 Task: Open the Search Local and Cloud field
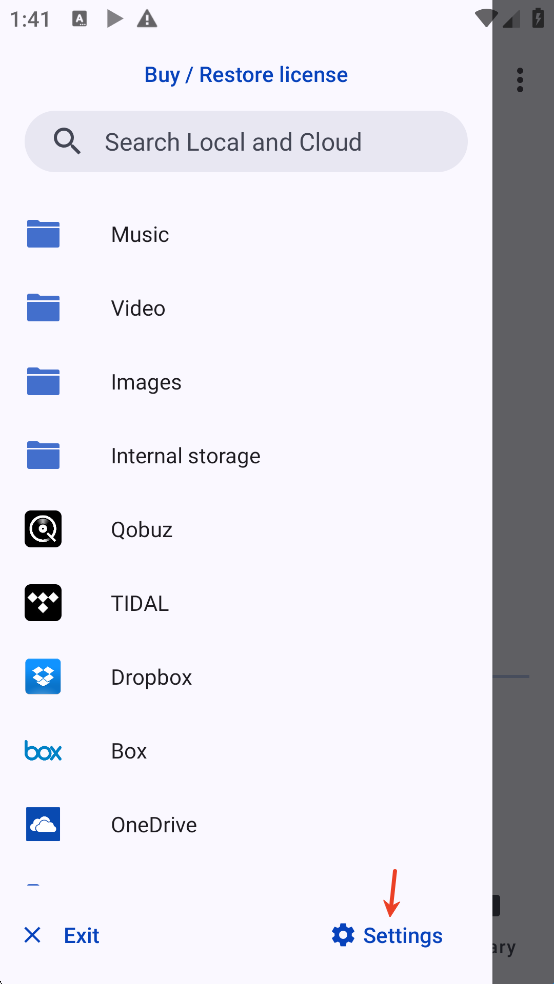tap(246, 142)
